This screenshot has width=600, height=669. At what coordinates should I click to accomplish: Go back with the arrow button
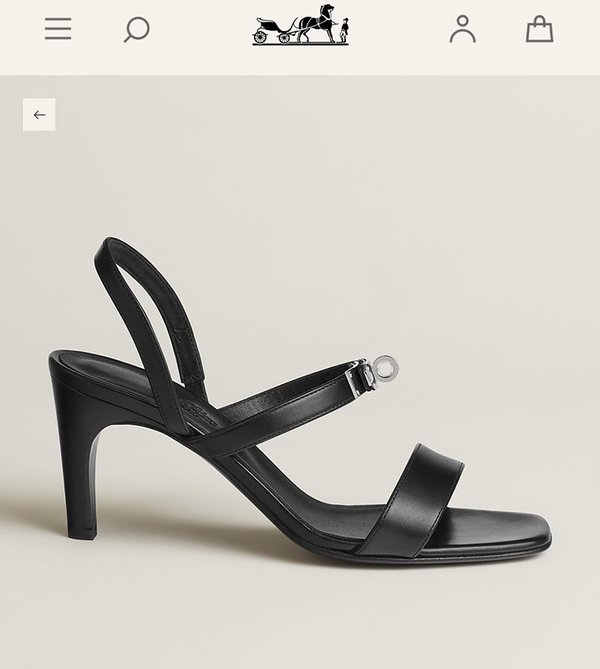tap(39, 115)
